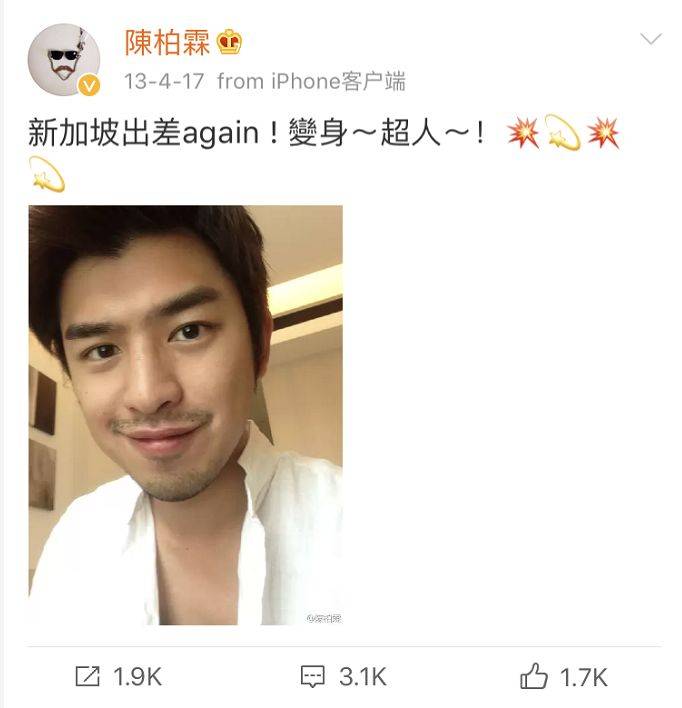The height and width of the screenshot is (708, 682).
Task: Repost this post with 1.9K shares
Action: coord(118,677)
